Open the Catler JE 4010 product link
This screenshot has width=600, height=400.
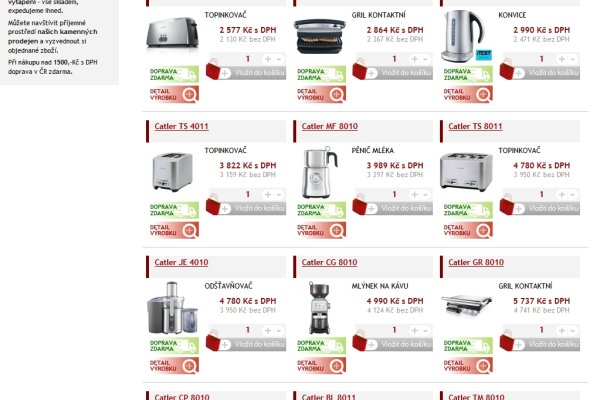[x=181, y=263]
